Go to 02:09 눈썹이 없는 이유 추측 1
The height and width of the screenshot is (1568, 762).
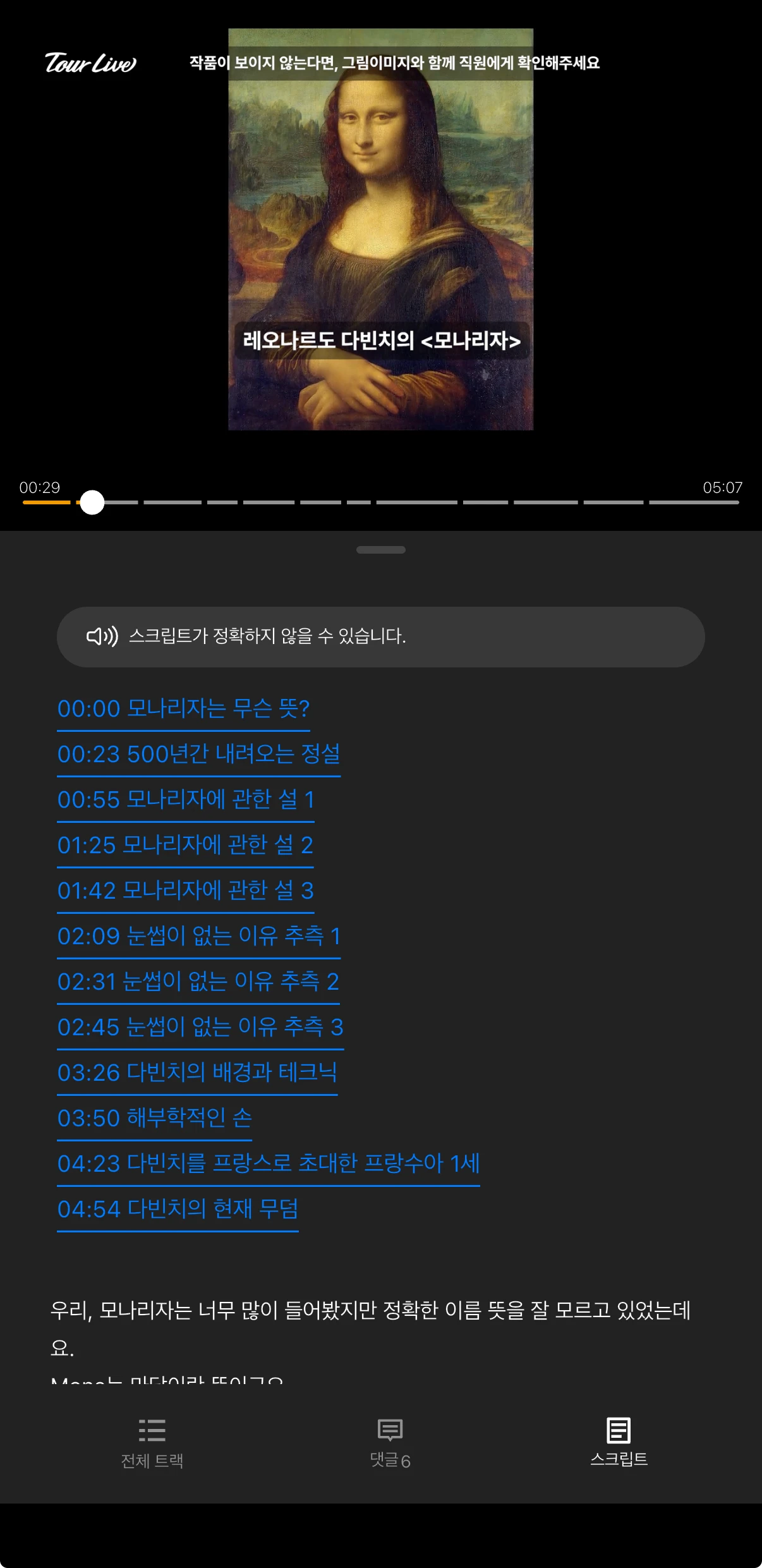coord(198,937)
